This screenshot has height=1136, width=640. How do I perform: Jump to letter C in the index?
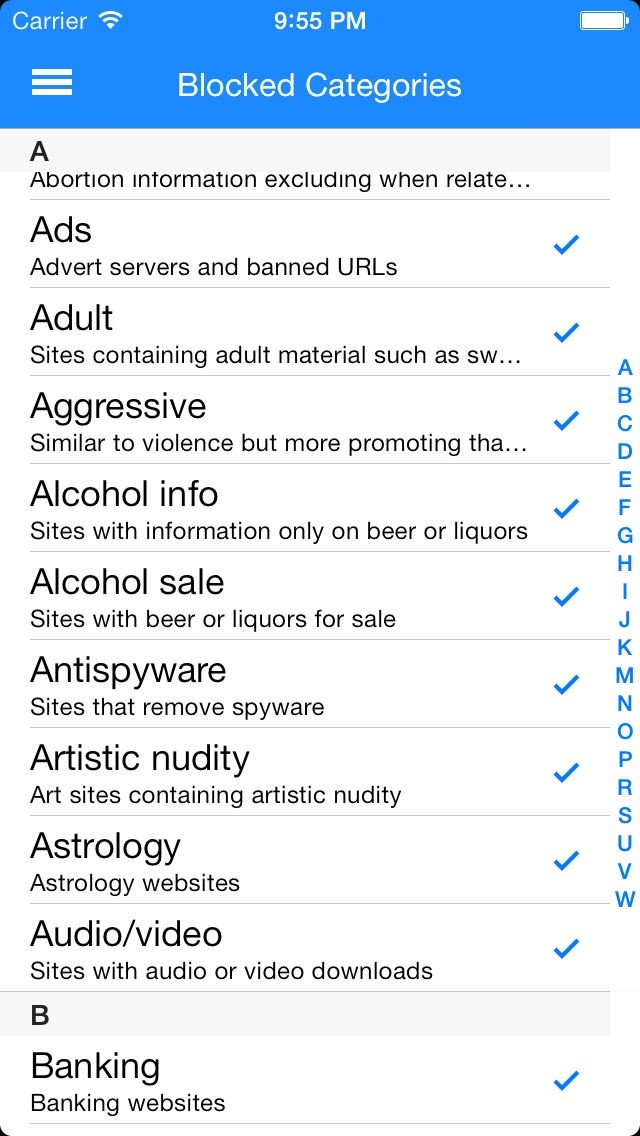tap(625, 423)
